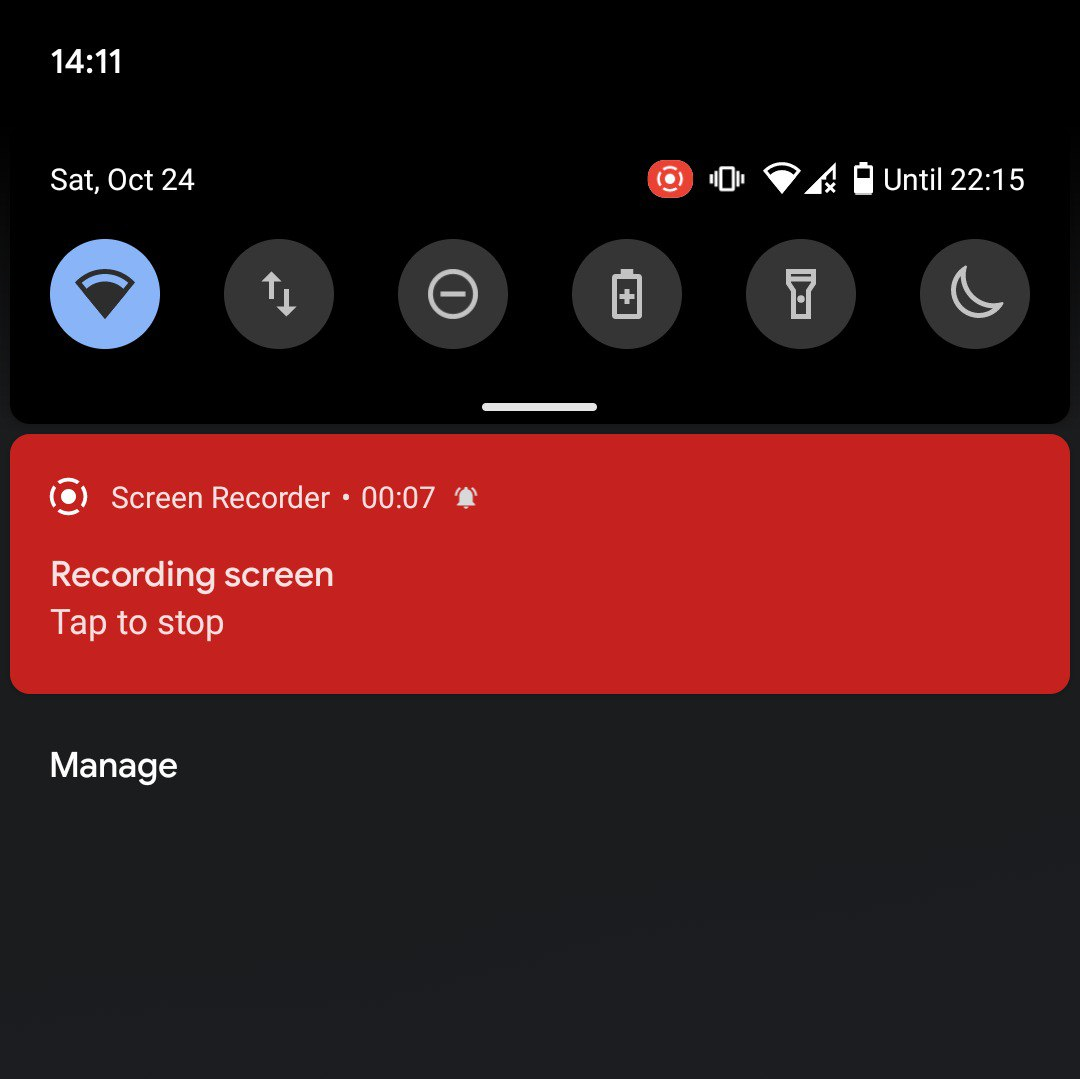Turn on Battery Saver

(627, 294)
